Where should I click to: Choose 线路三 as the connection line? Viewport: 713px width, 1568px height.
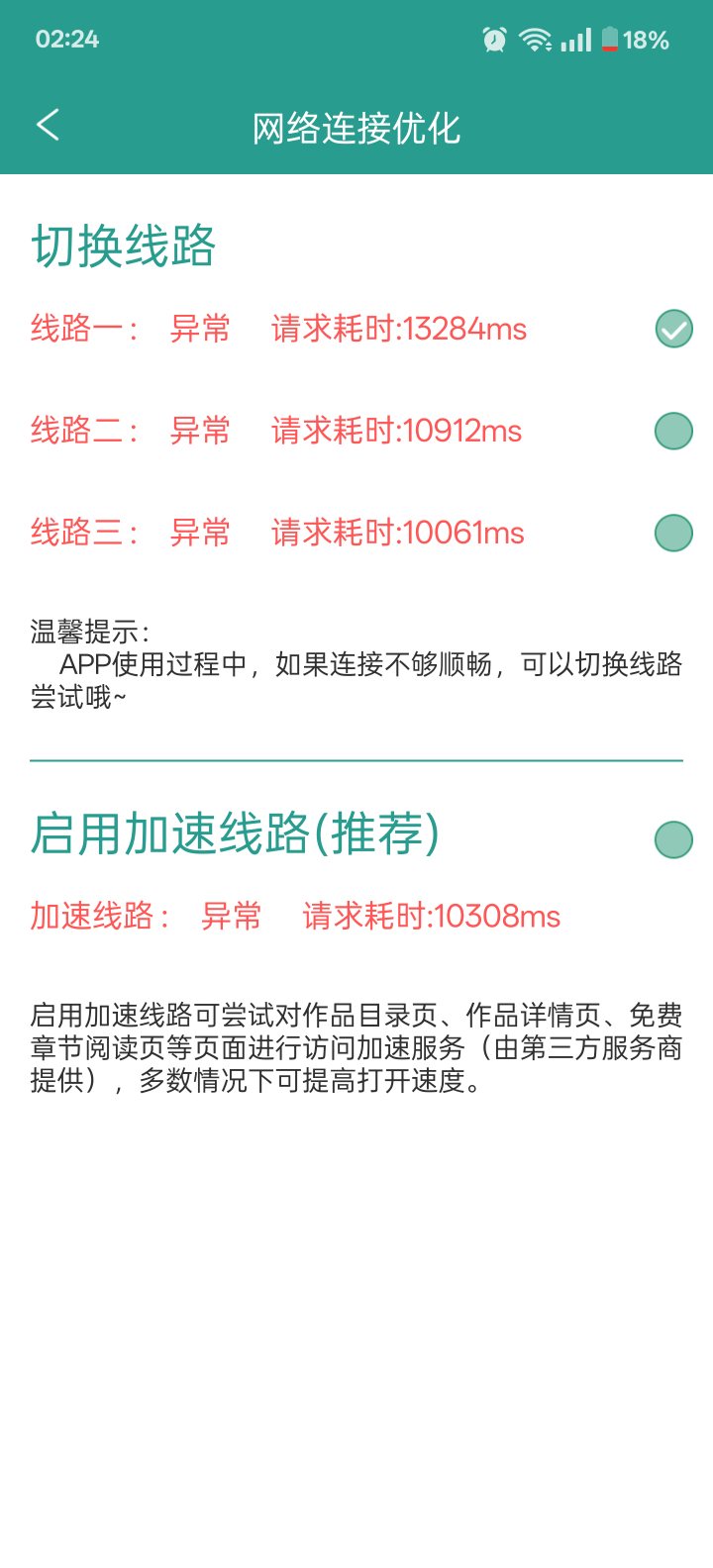click(x=673, y=533)
